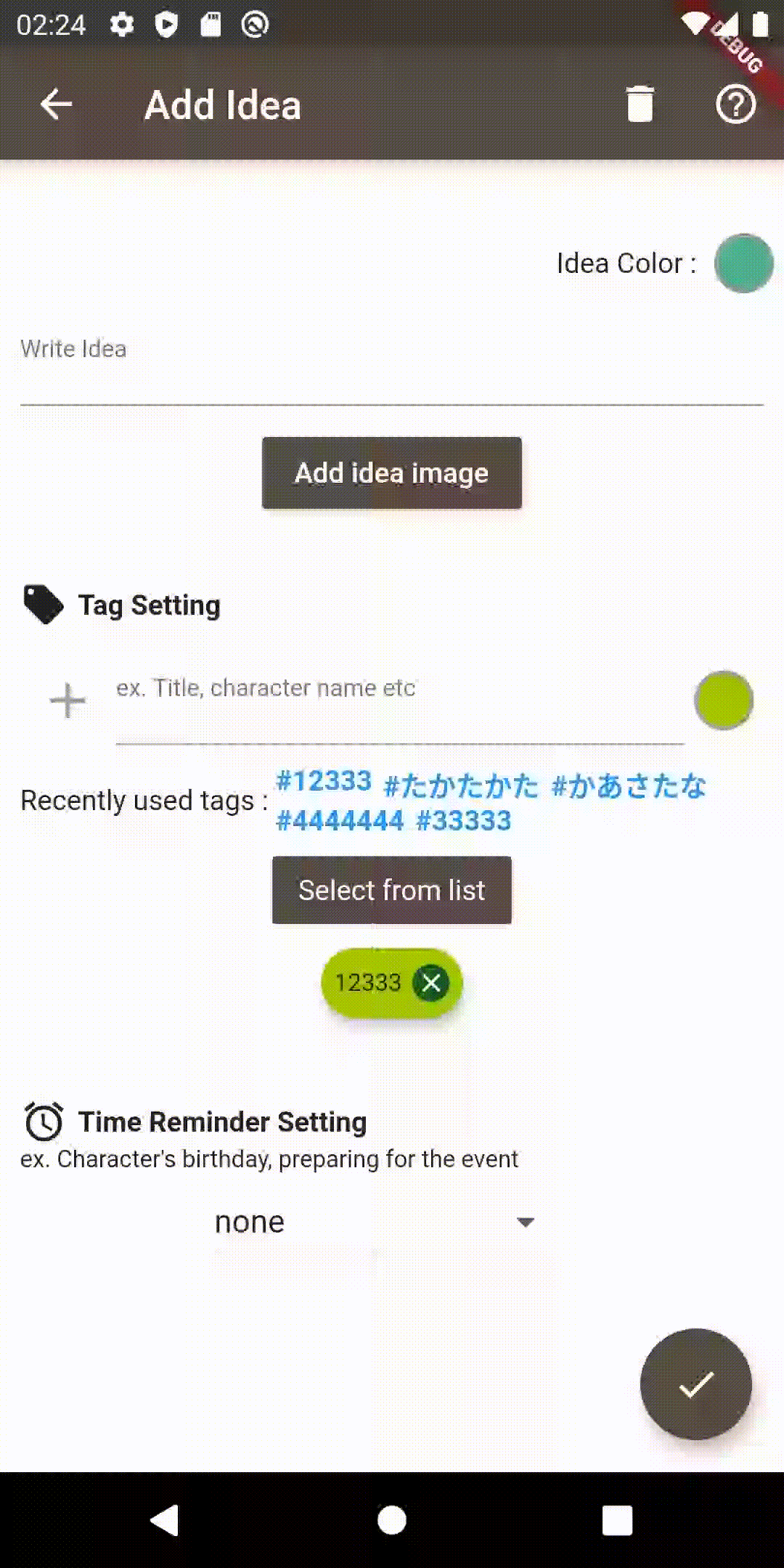Go back using the app bar arrow
Viewport: 784px width, 1568px height.
click(56, 105)
